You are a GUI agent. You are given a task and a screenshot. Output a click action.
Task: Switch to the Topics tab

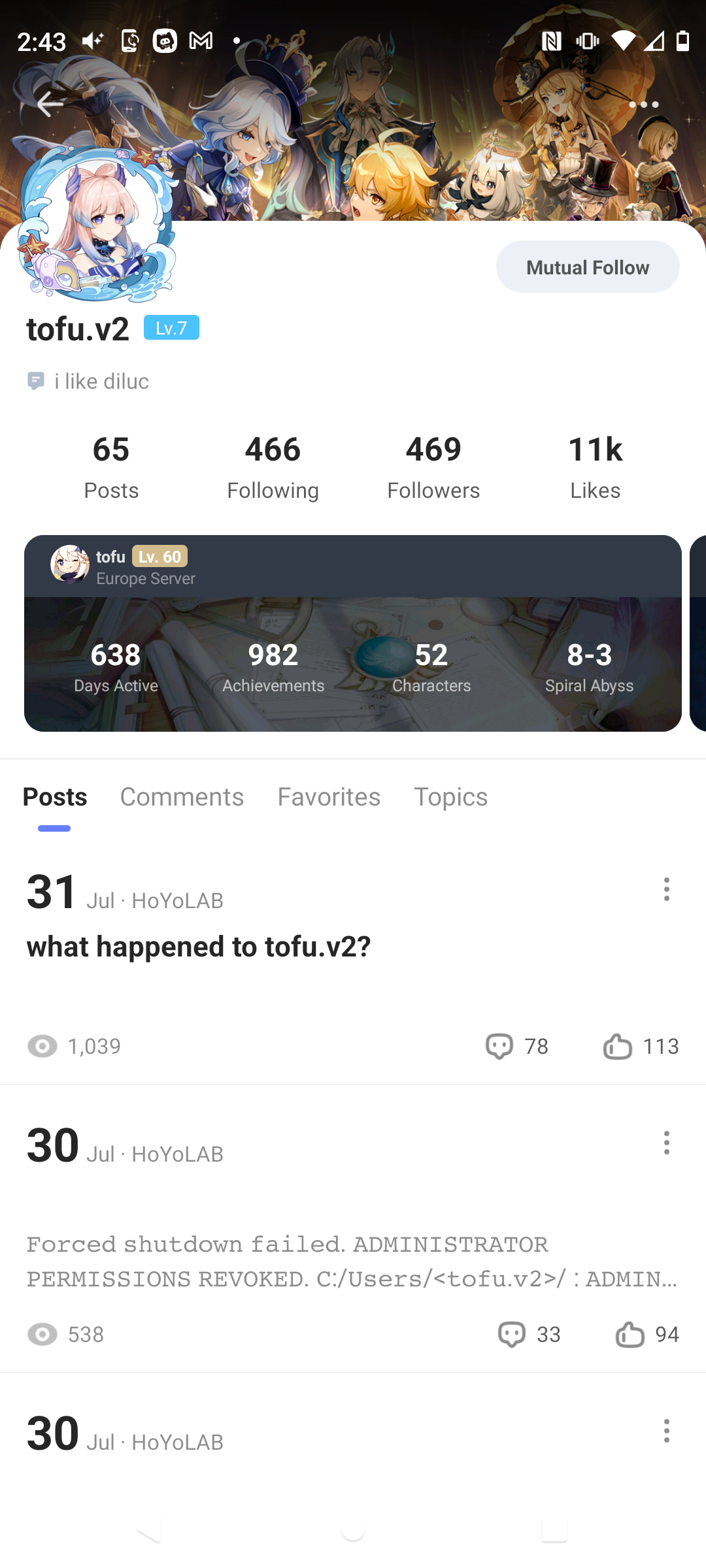pyautogui.click(x=450, y=797)
